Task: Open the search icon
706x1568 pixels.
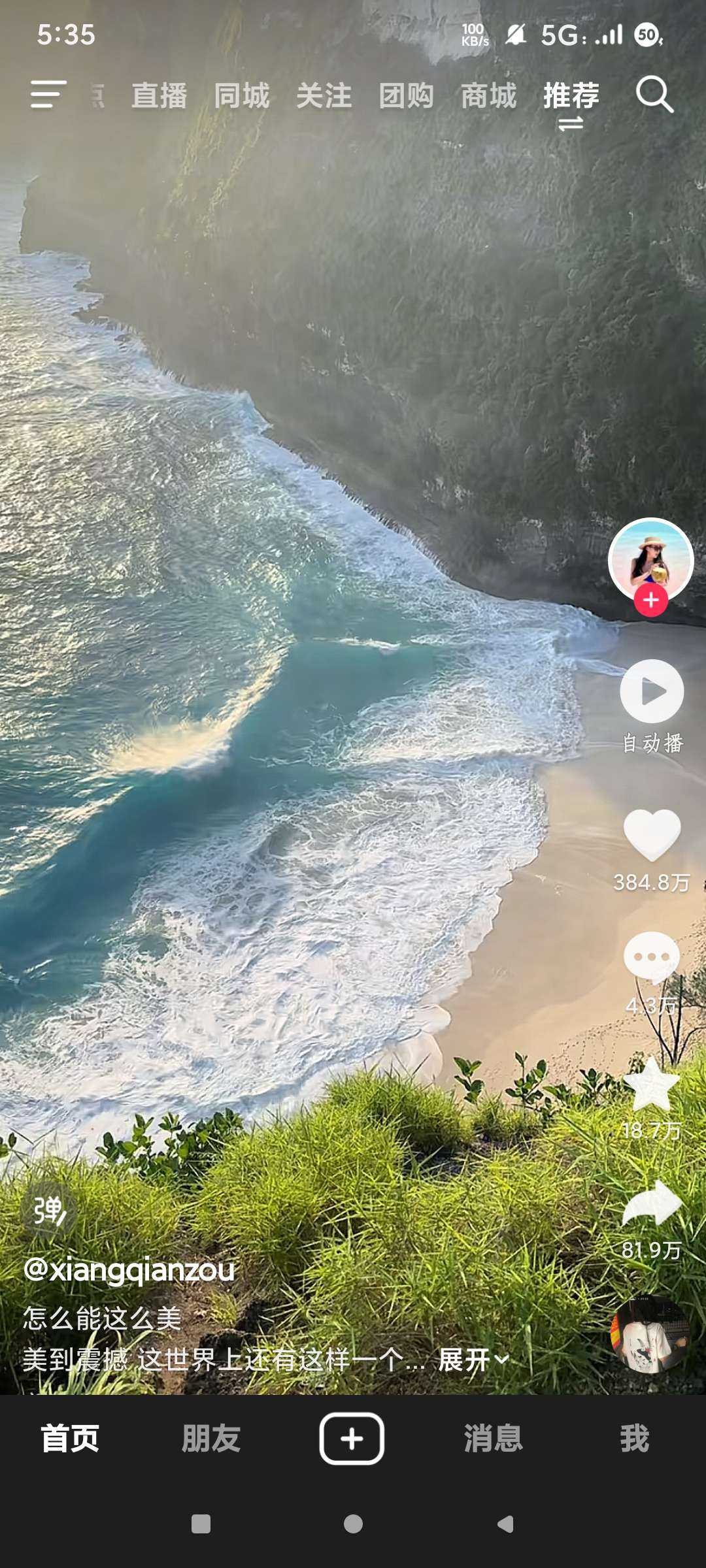Action: 654,95
